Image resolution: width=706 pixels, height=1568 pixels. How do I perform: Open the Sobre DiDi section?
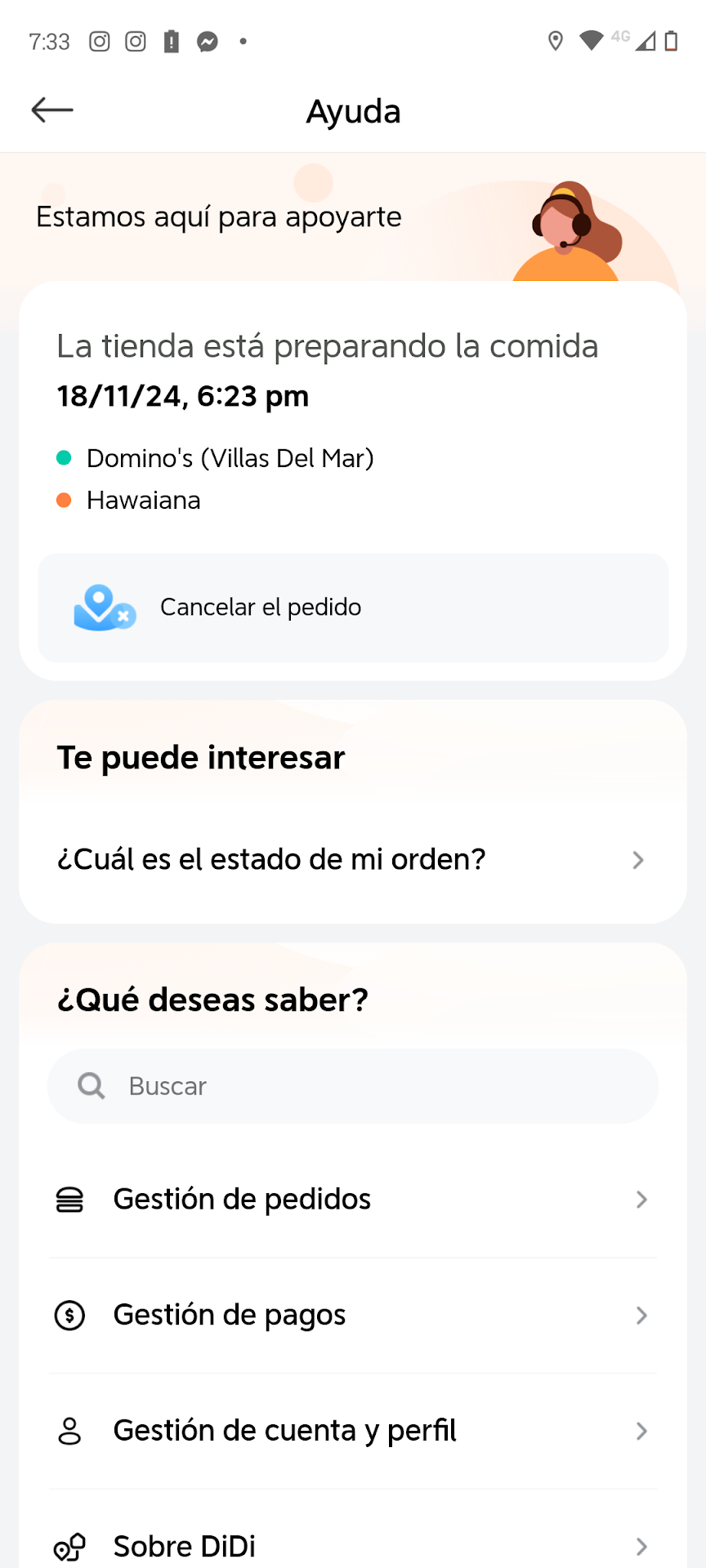353,1545
